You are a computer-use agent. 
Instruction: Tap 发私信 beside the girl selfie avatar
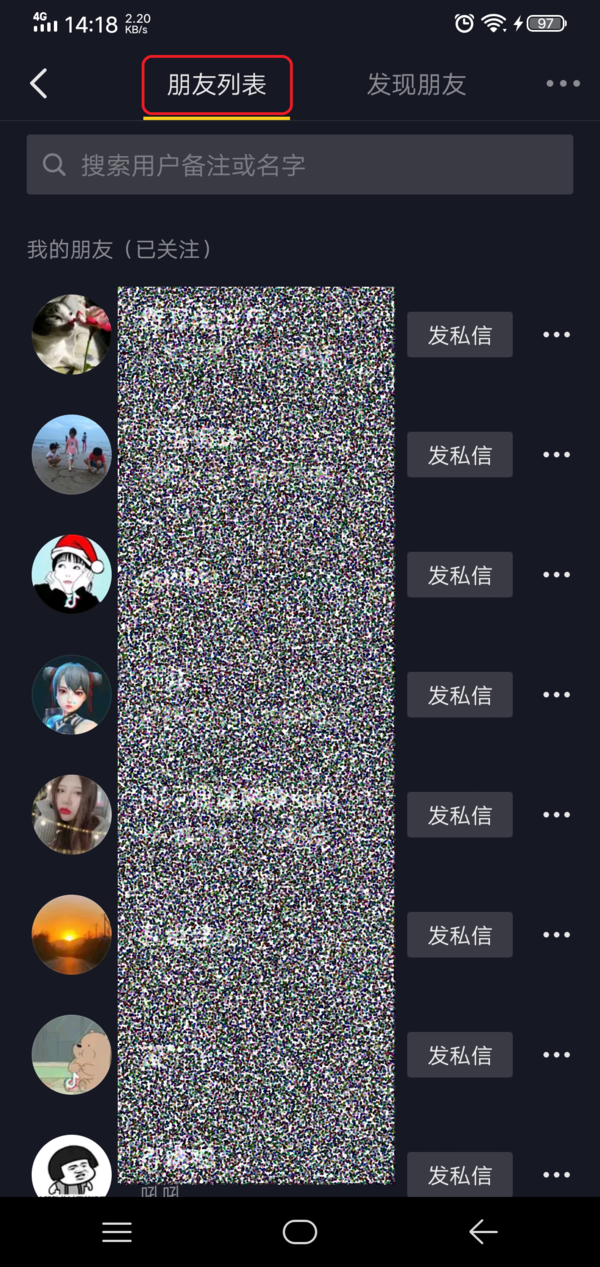[x=460, y=815]
